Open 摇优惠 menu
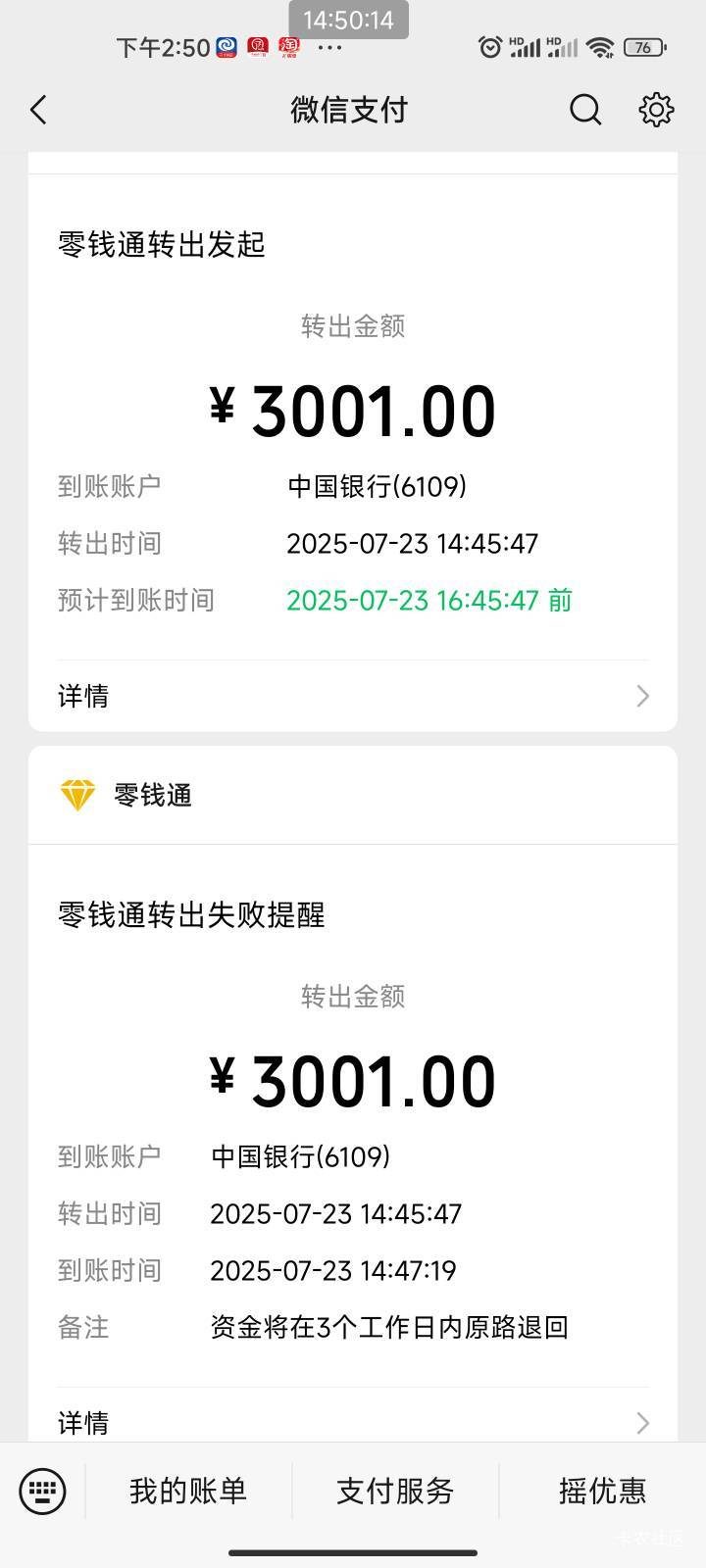This screenshot has width=706, height=1568. point(602,1491)
